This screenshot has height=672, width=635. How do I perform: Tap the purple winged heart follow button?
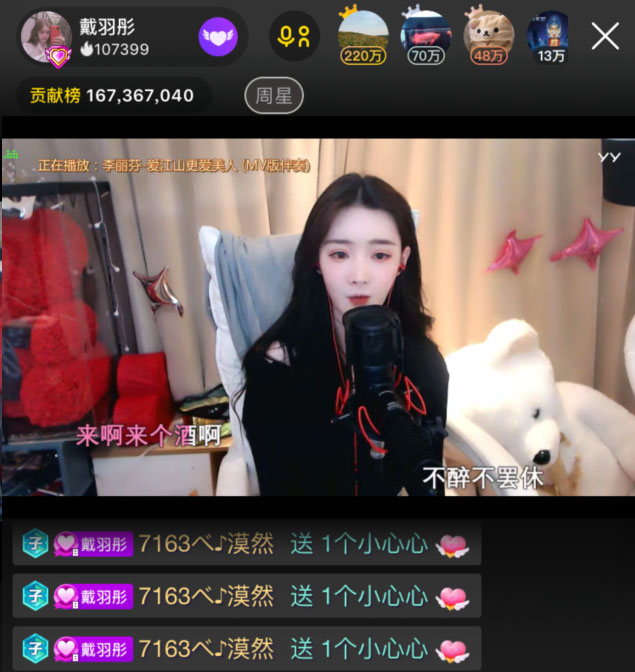(x=218, y=37)
